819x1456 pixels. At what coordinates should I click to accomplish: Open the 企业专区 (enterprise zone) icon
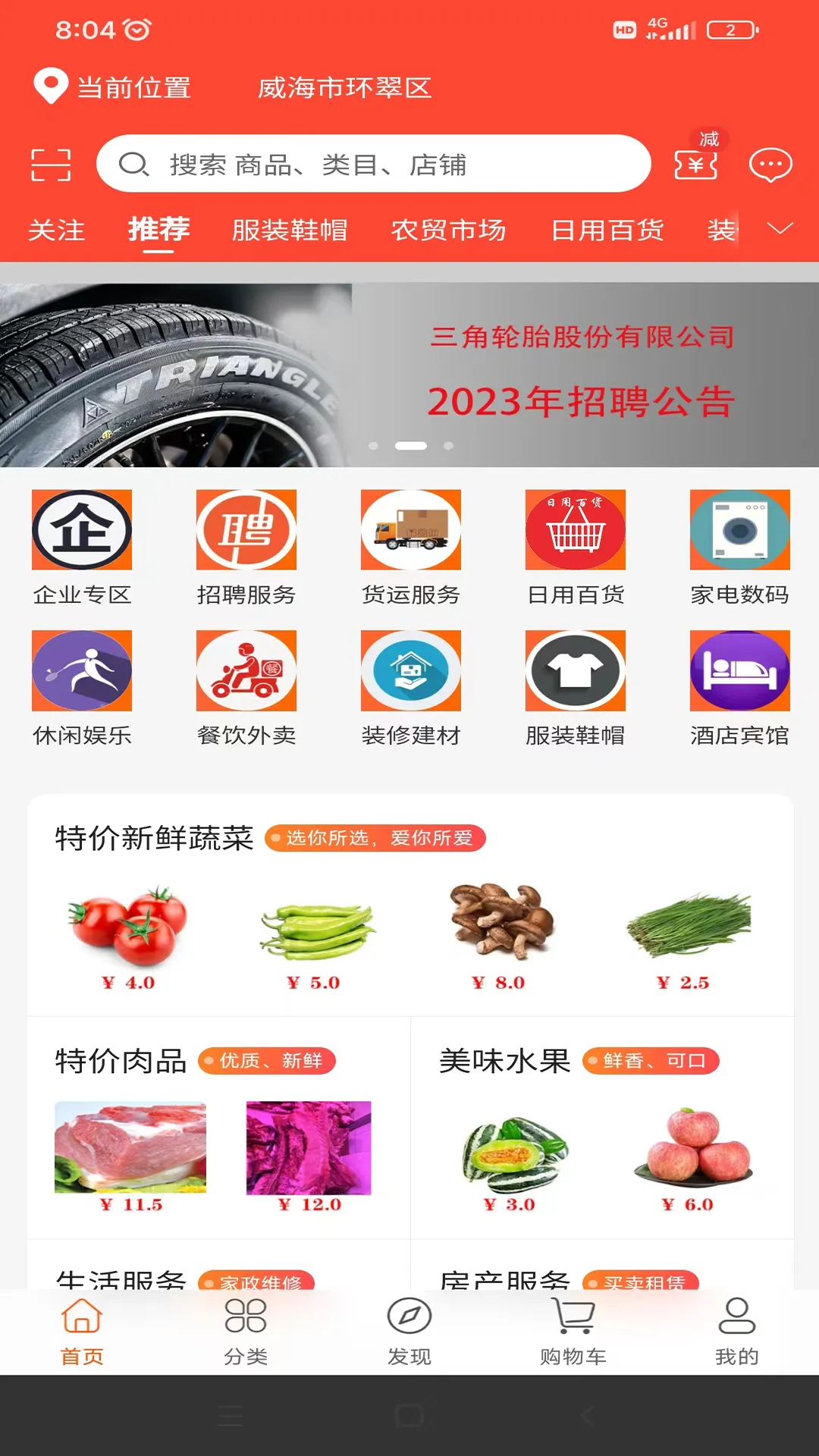click(80, 531)
